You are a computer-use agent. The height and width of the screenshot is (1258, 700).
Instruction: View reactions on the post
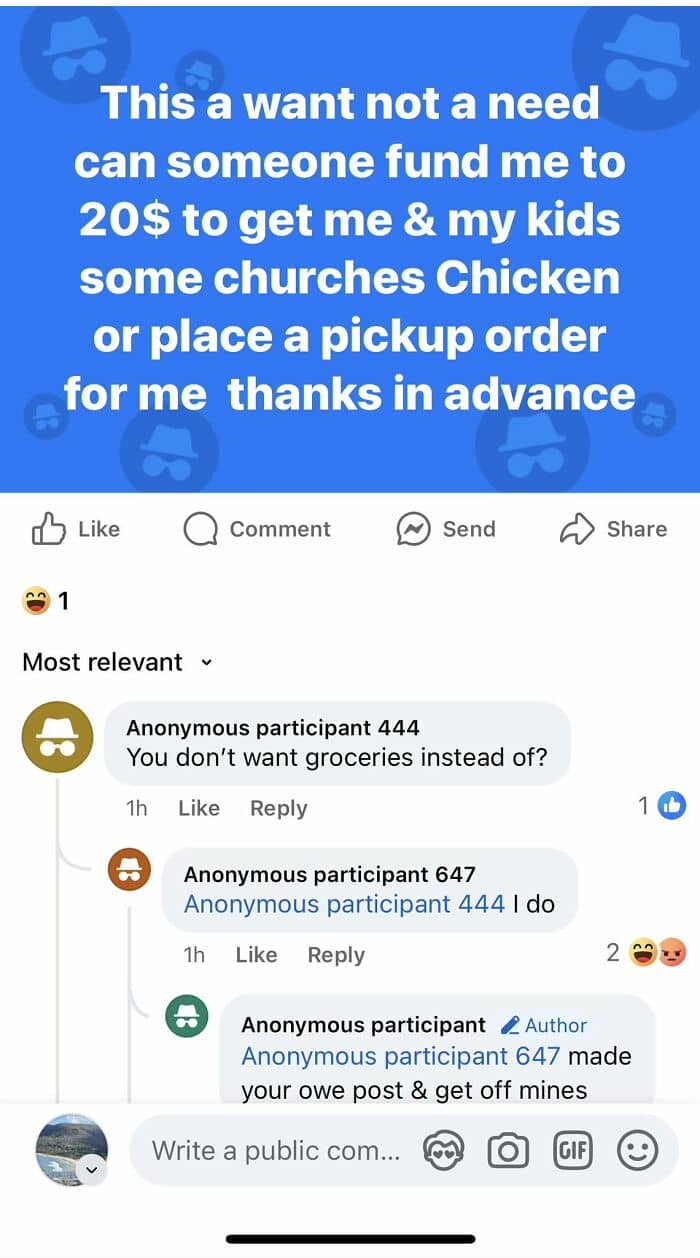coord(46,601)
